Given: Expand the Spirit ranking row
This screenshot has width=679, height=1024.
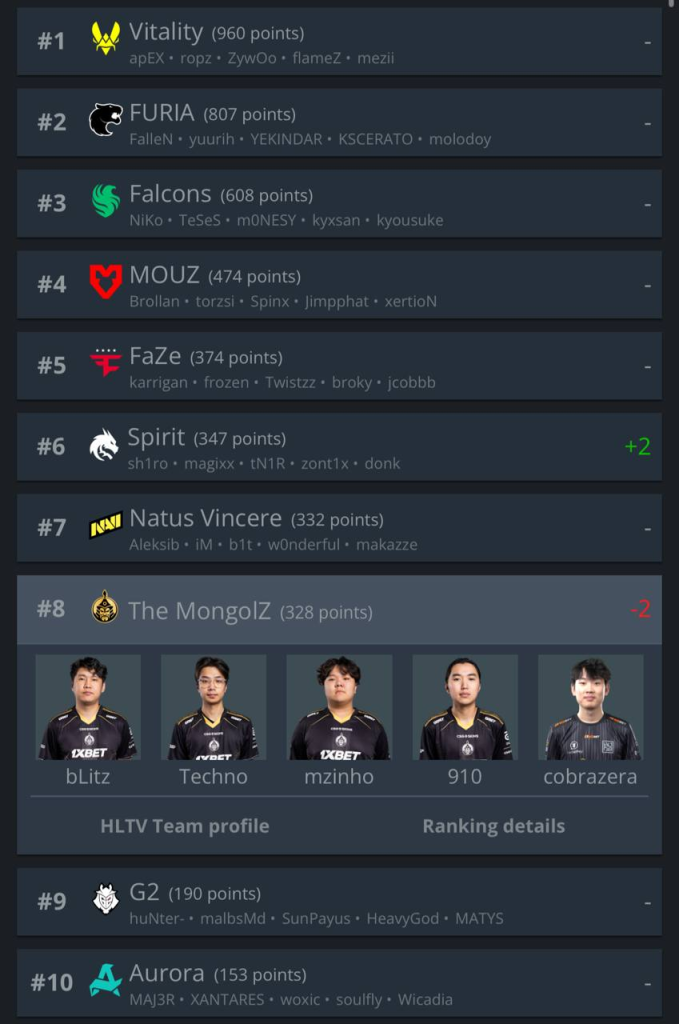Looking at the screenshot, I should 339,447.
